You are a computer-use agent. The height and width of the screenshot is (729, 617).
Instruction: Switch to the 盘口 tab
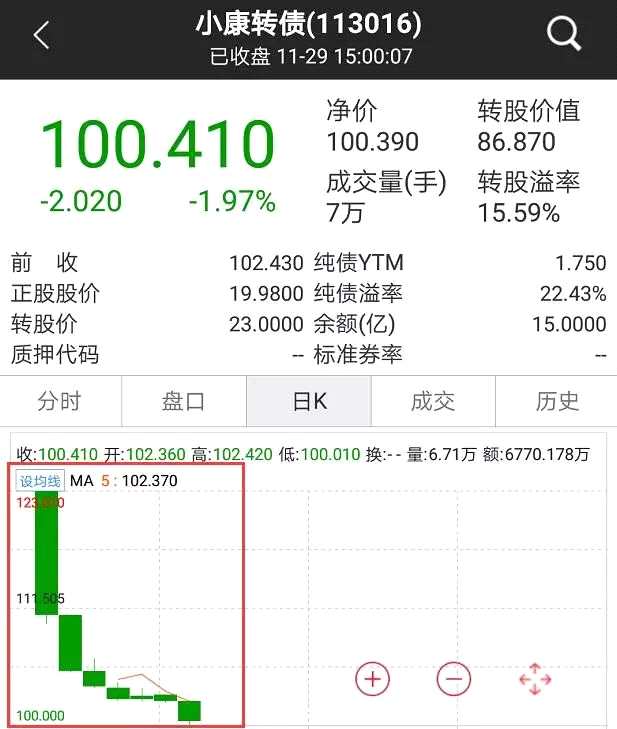(184, 402)
